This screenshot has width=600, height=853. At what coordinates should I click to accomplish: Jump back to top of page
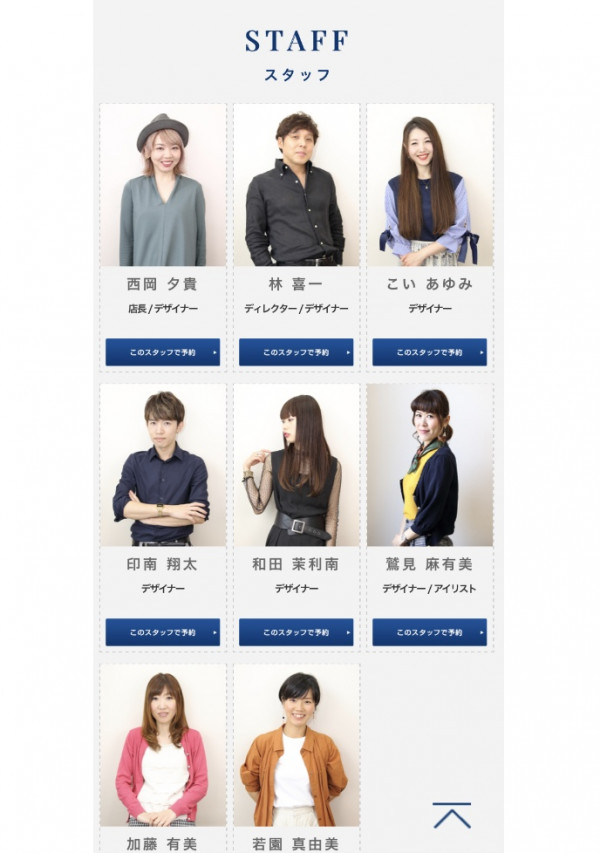(452, 815)
